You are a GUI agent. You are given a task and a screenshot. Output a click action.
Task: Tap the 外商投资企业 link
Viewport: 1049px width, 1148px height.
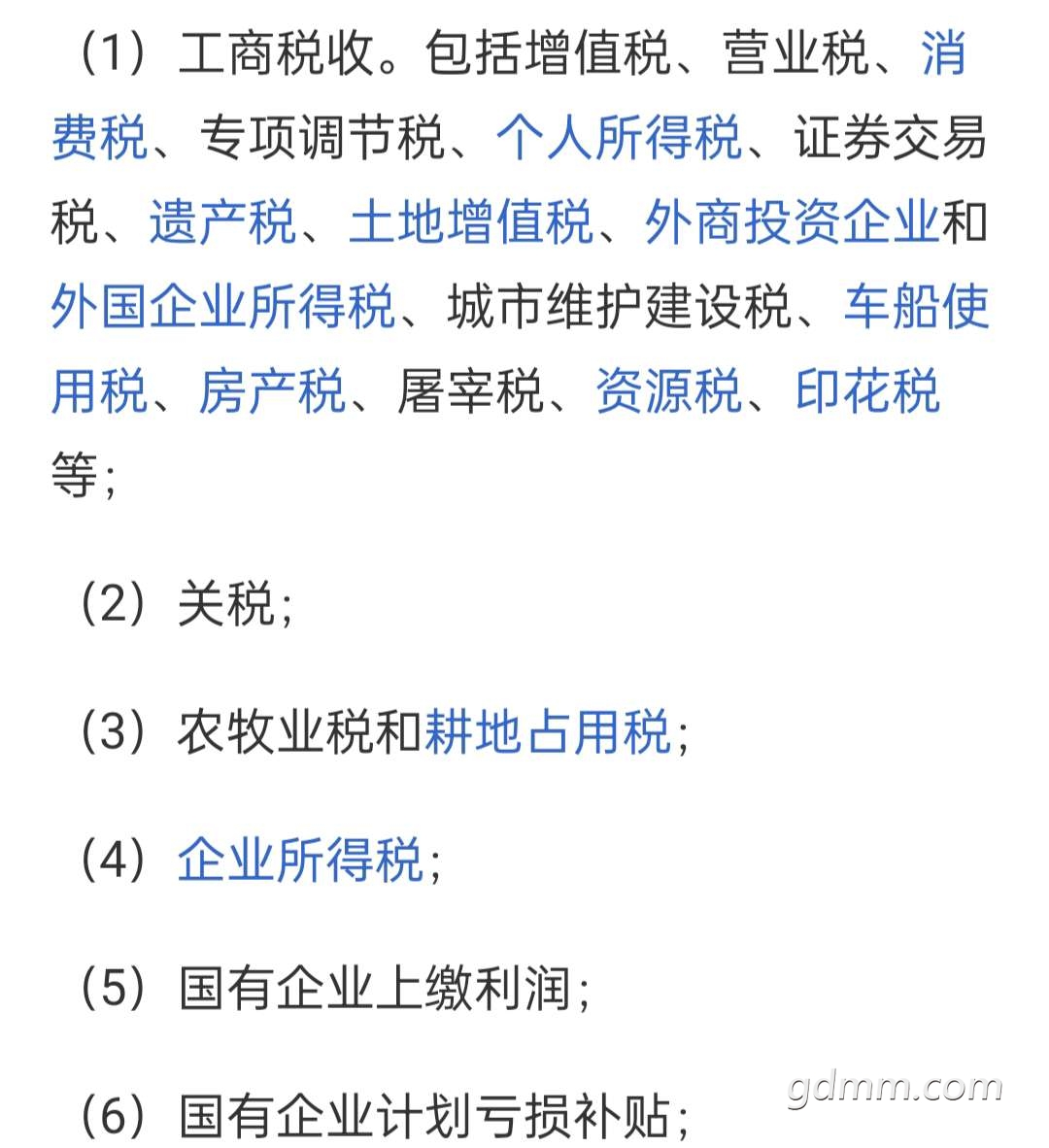[792, 221]
